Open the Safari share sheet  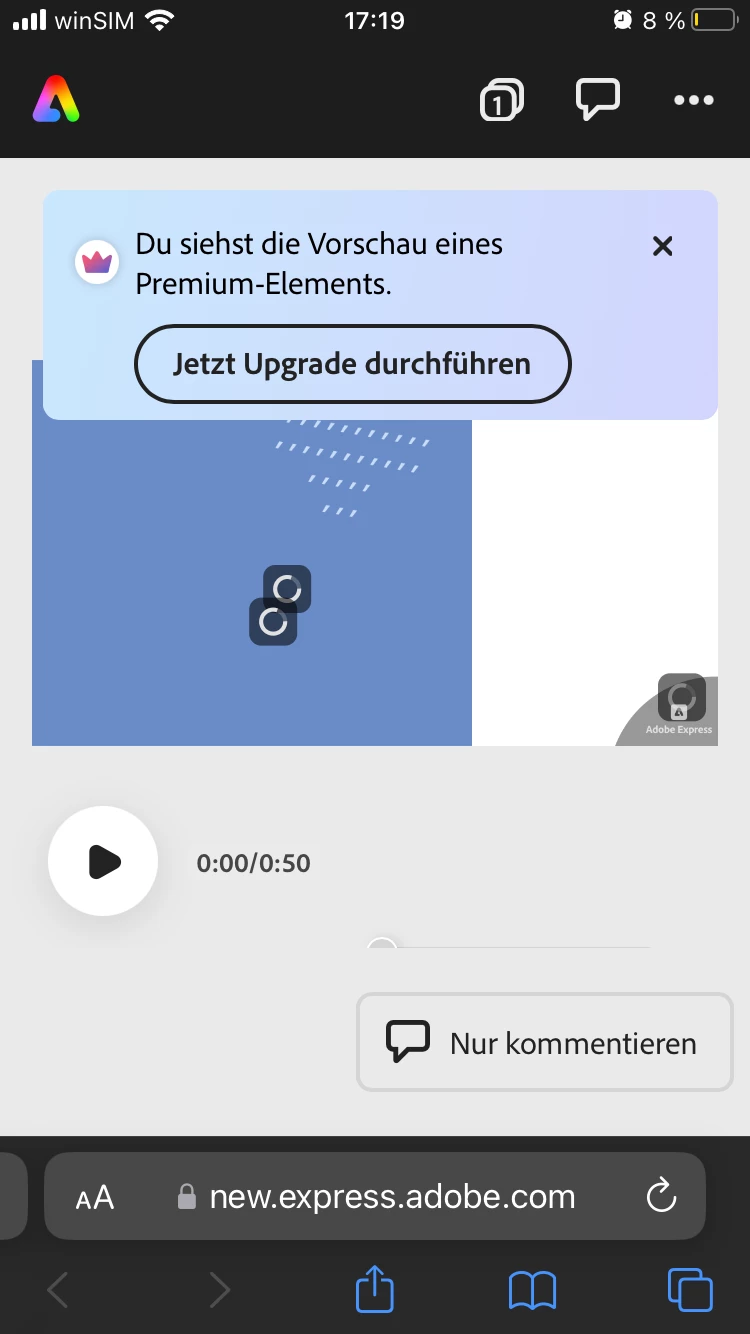pyautogui.click(x=376, y=1290)
